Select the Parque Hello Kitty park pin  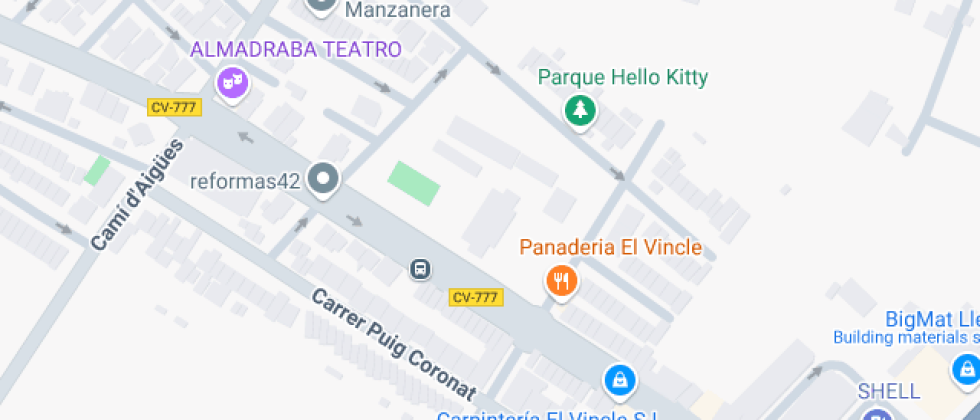tap(579, 110)
